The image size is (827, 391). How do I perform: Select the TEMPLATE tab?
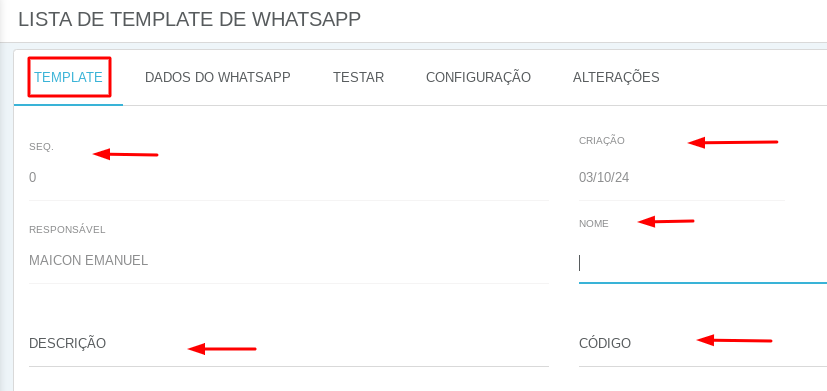pos(68,78)
